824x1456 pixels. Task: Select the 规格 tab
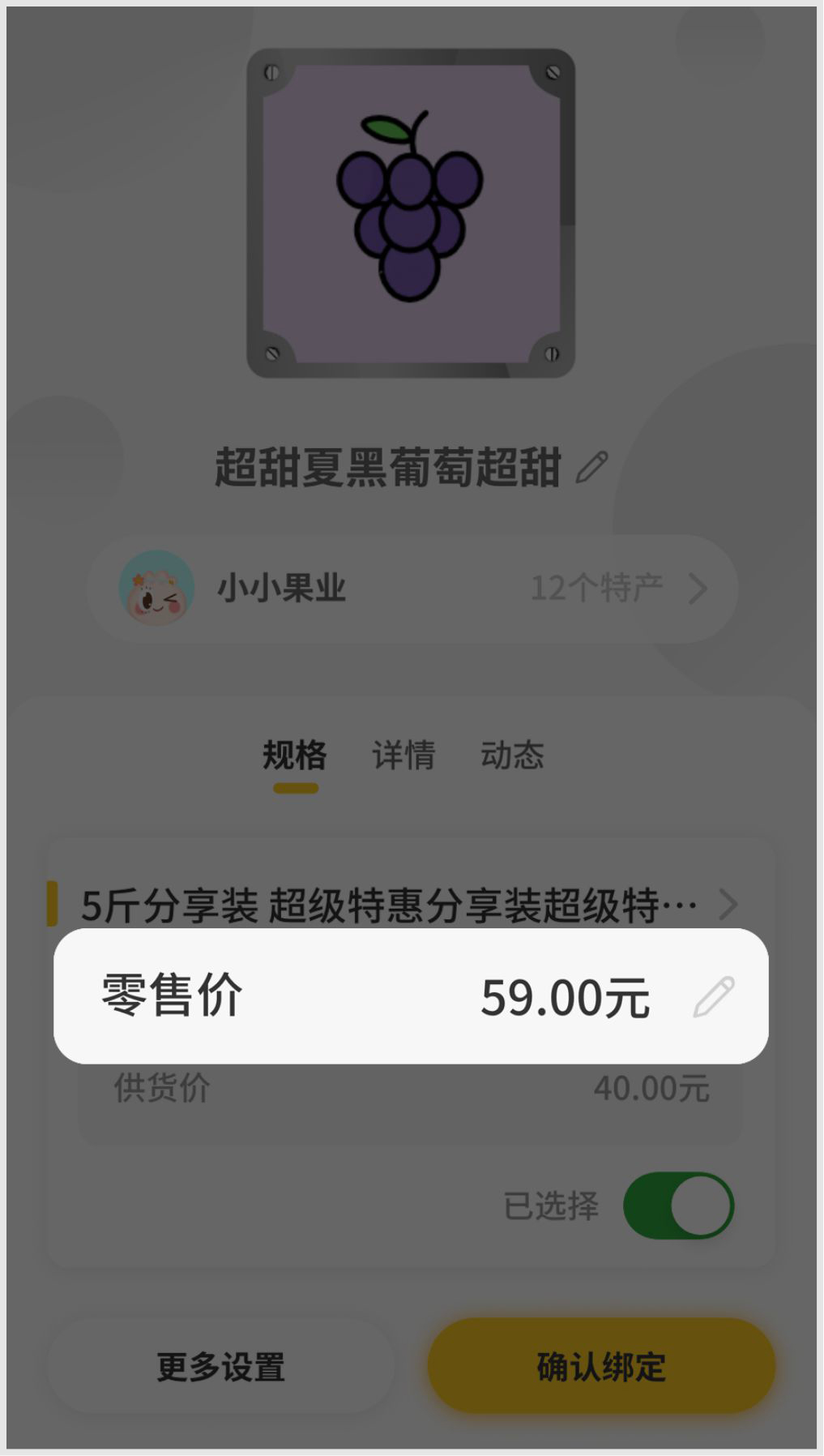click(295, 756)
